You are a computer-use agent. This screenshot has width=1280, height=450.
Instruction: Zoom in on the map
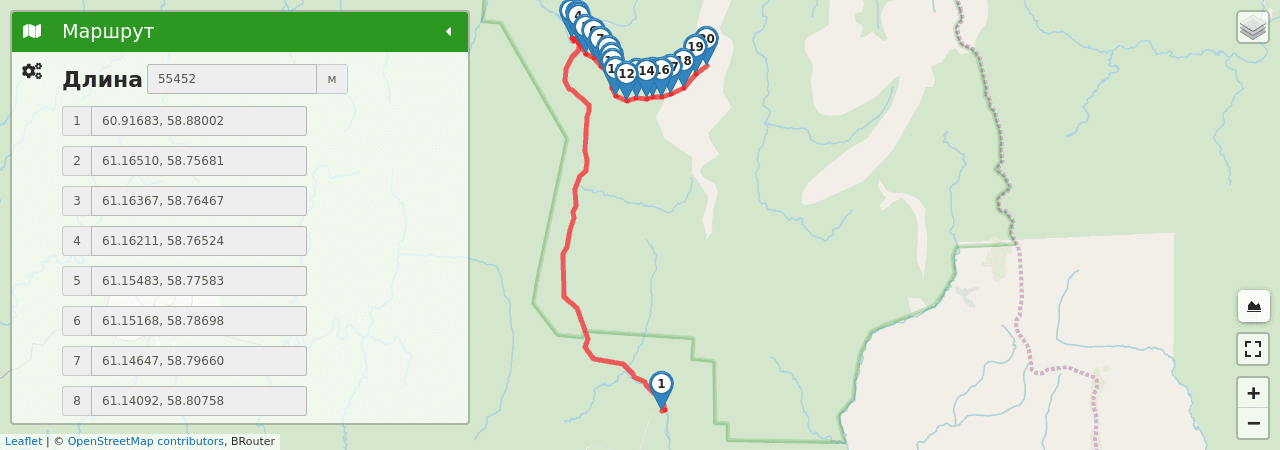pyautogui.click(x=1253, y=393)
